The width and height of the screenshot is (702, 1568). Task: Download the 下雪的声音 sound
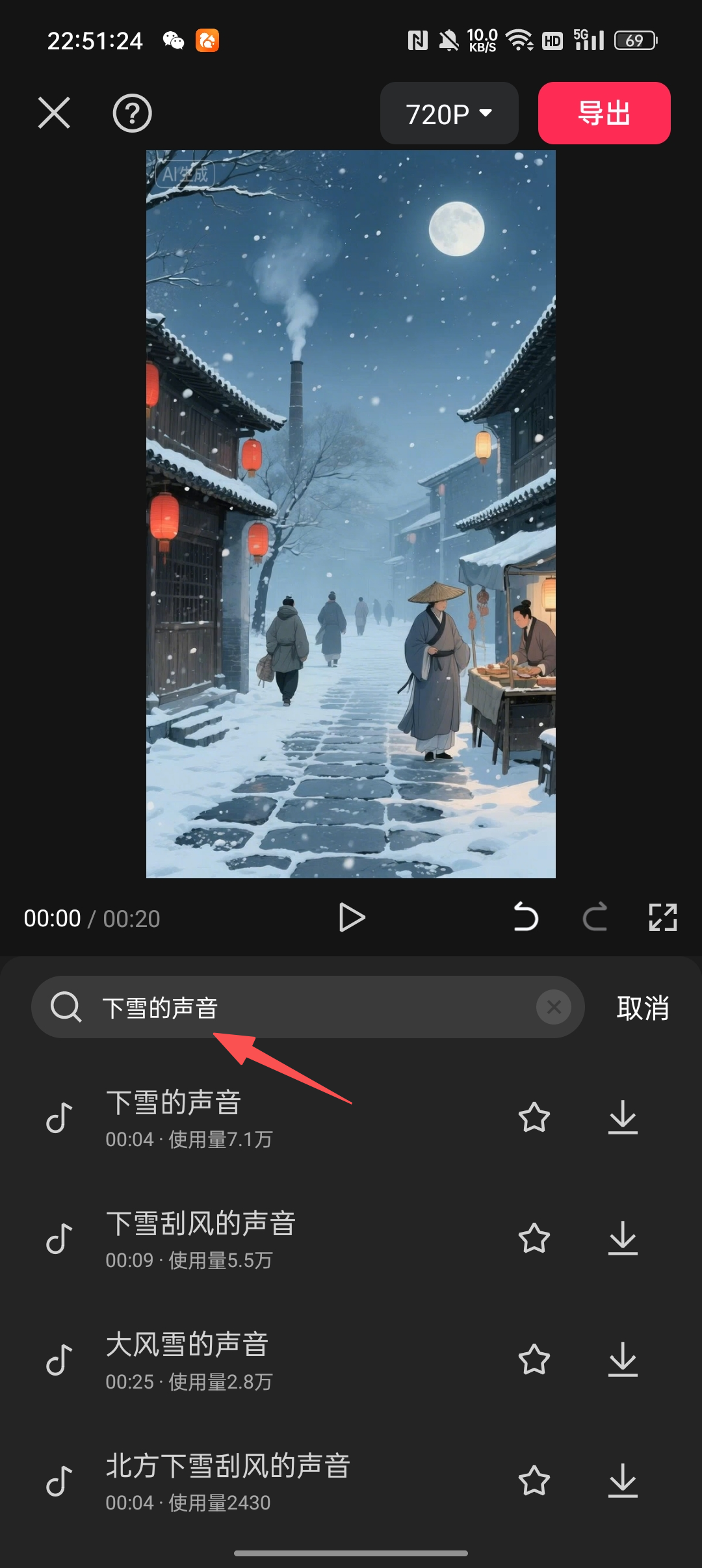[x=623, y=1117]
